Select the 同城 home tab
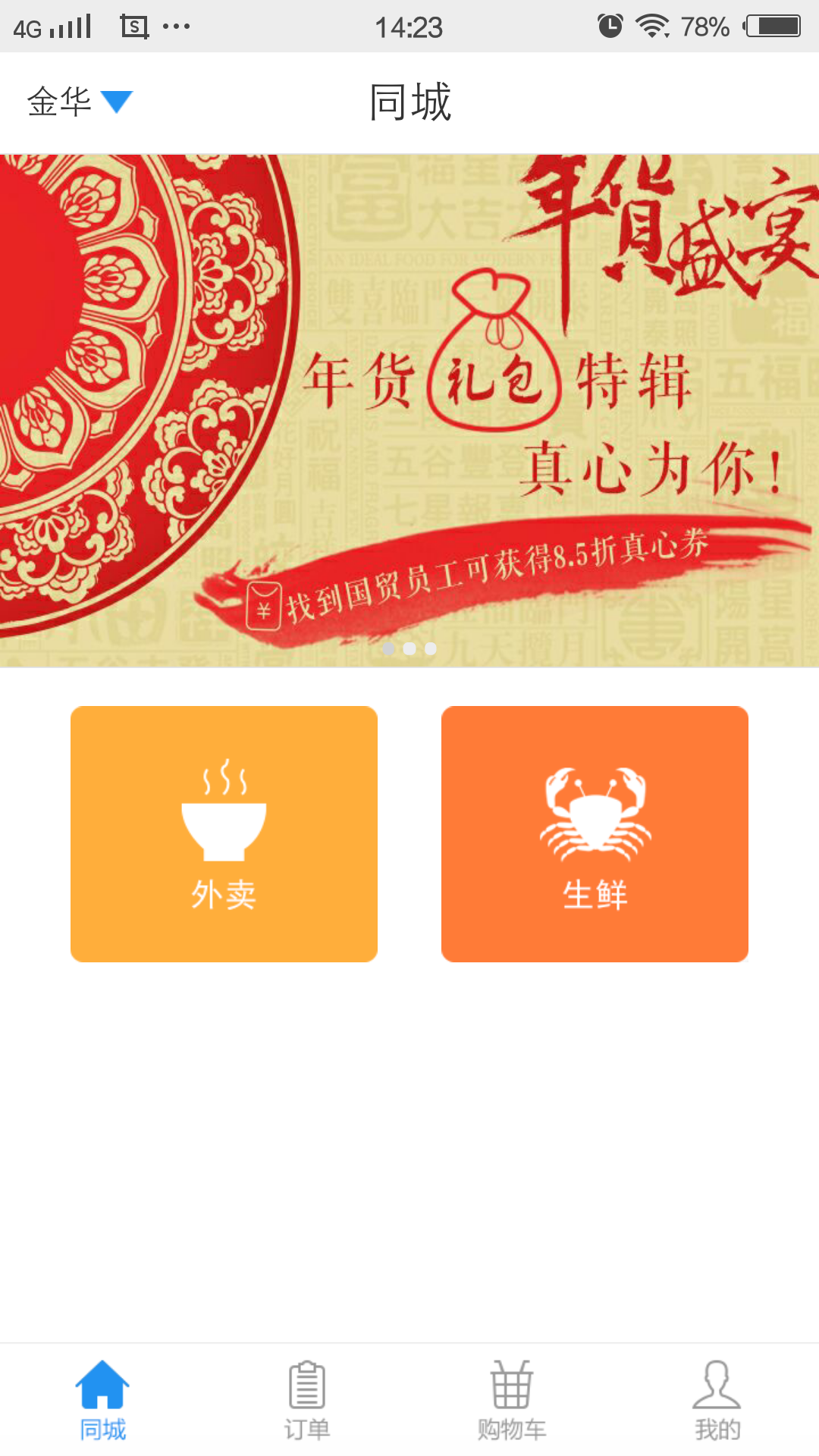Image resolution: width=819 pixels, height=1456 pixels. pos(102,1400)
